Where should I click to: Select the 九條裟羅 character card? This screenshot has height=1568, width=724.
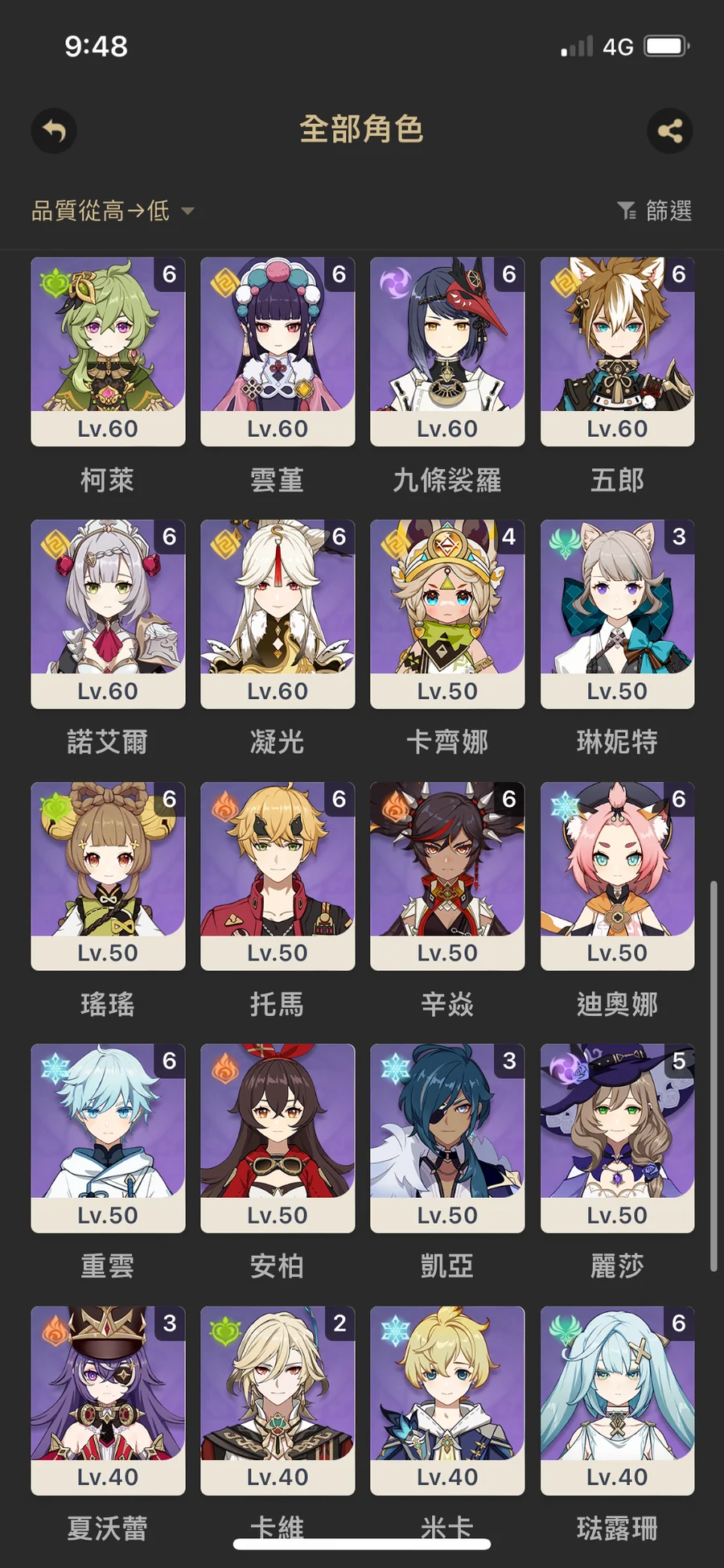pos(447,352)
